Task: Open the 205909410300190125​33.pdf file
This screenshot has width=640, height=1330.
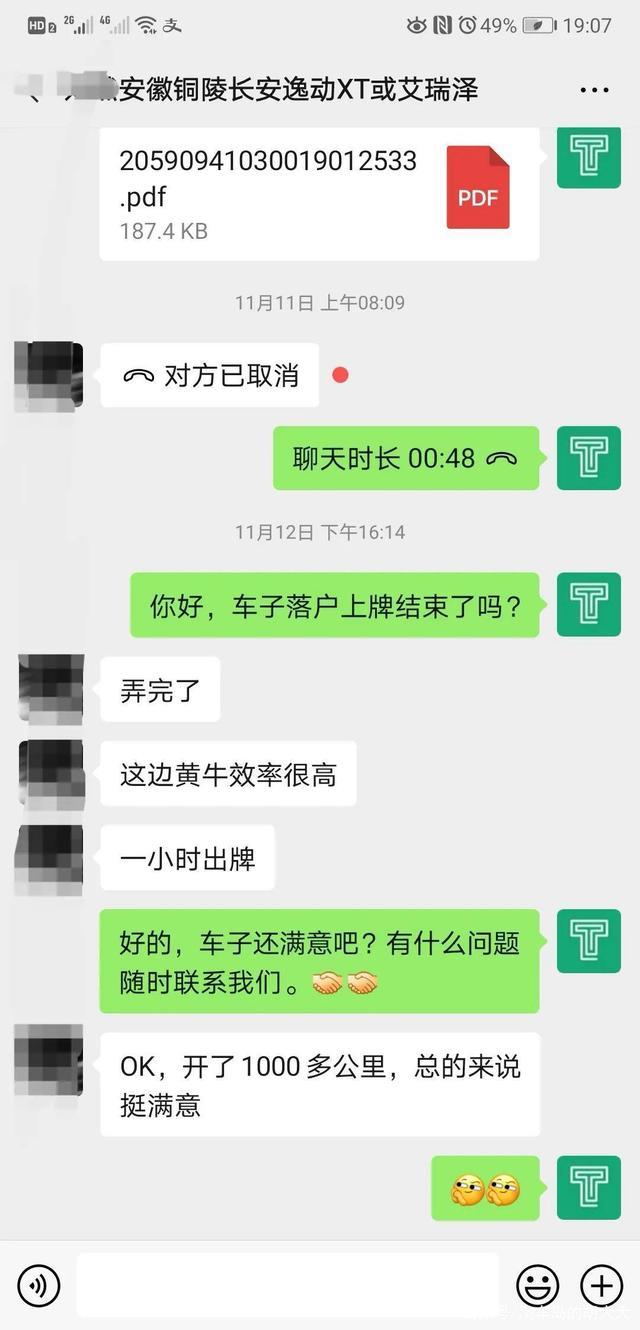Action: 319,193
